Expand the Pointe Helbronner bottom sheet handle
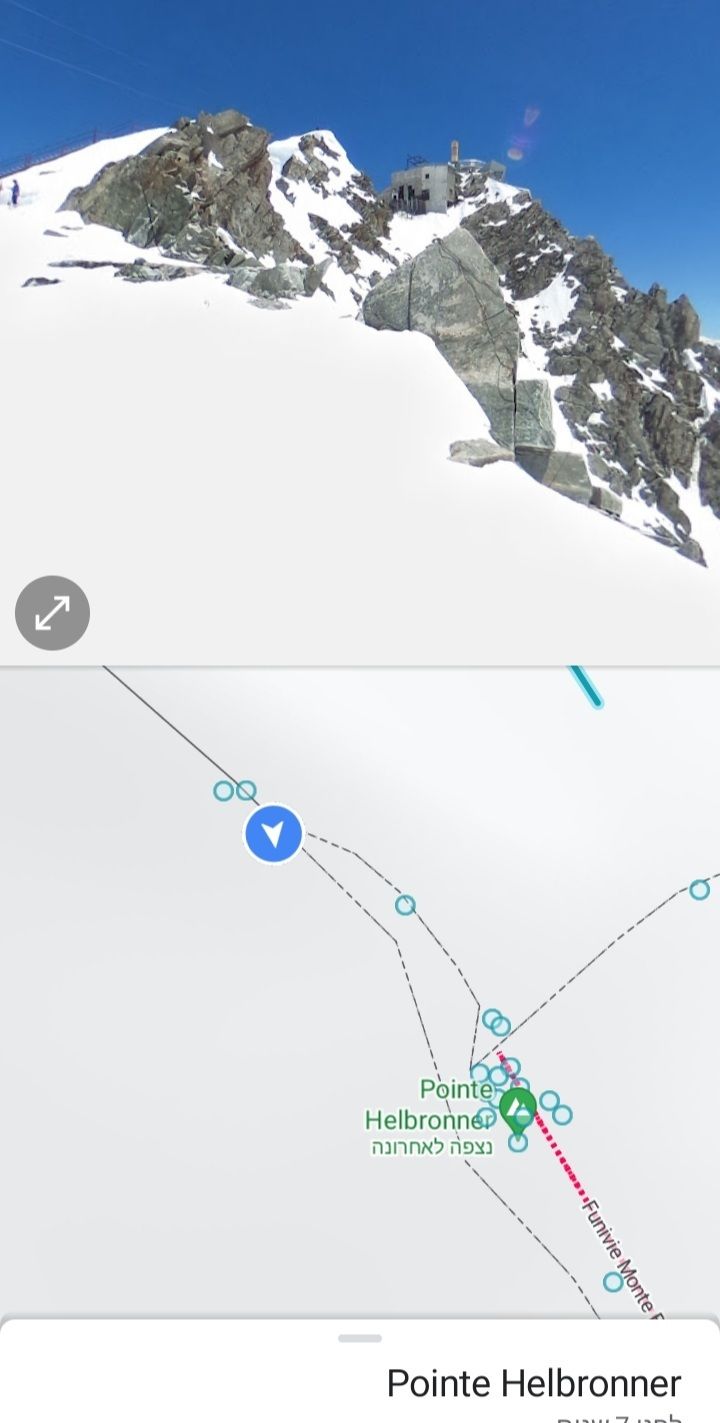720x1423 pixels. (x=360, y=1338)
